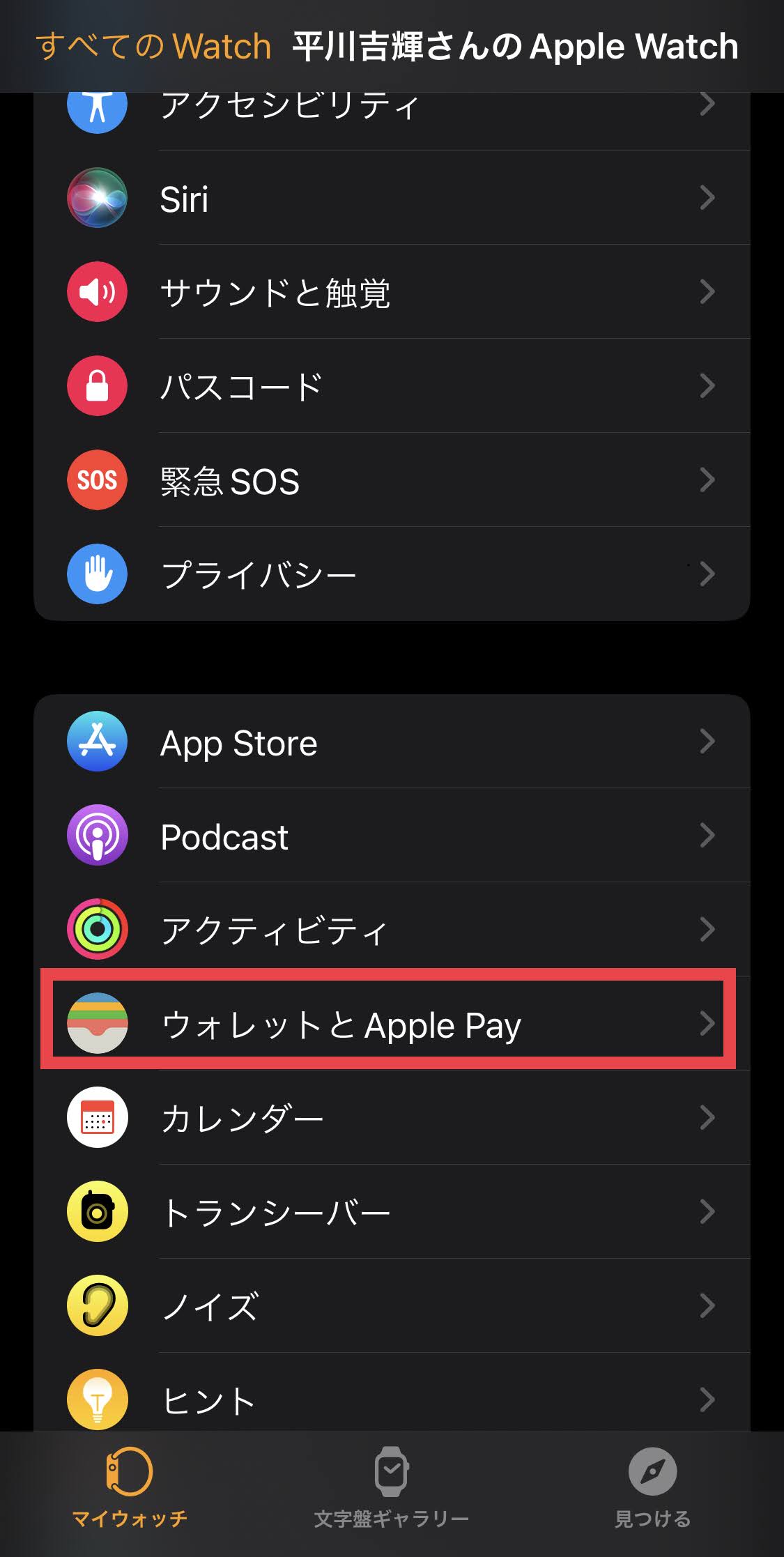The image size is (784, 1557).
Task: Open ウォレットとApple Pay settings
Action: 390,1025
